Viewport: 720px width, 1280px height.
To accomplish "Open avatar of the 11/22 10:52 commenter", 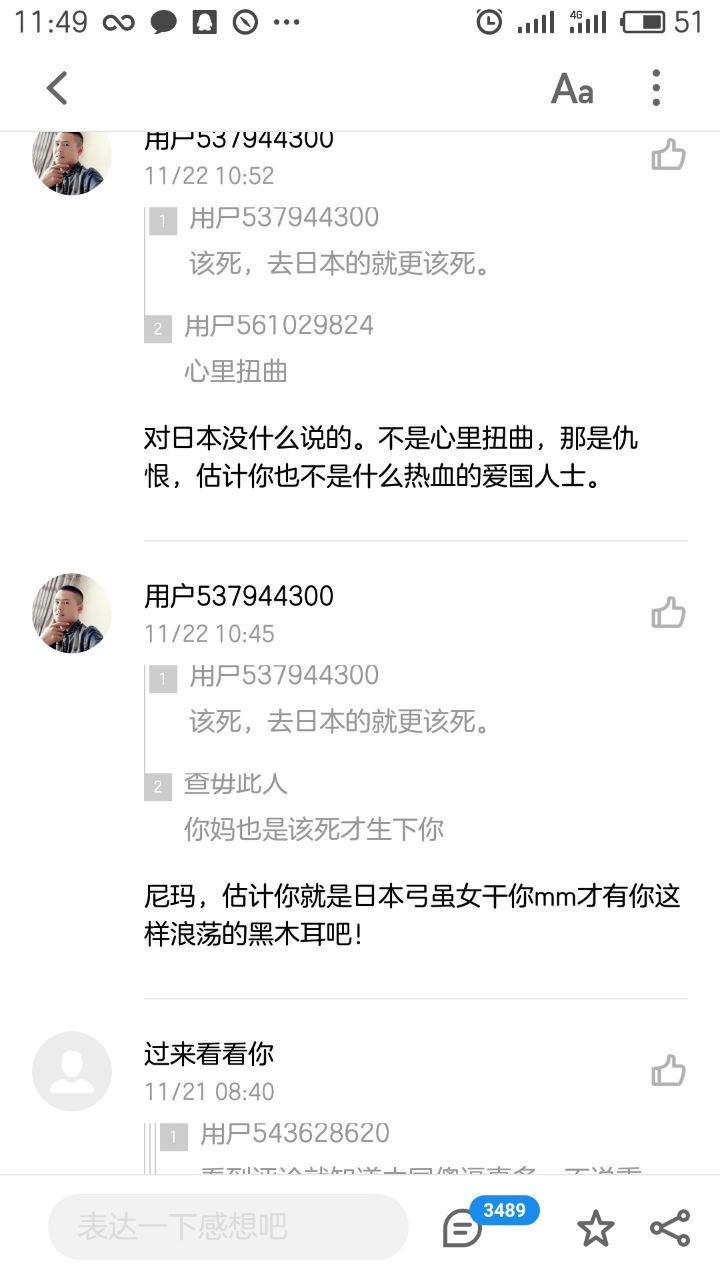I will [72, 160].
